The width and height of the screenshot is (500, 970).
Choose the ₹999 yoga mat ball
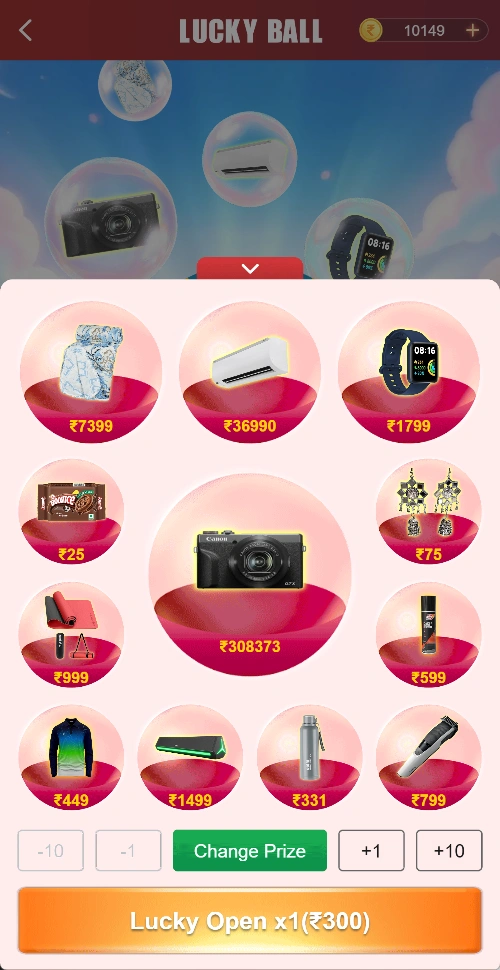71,635
